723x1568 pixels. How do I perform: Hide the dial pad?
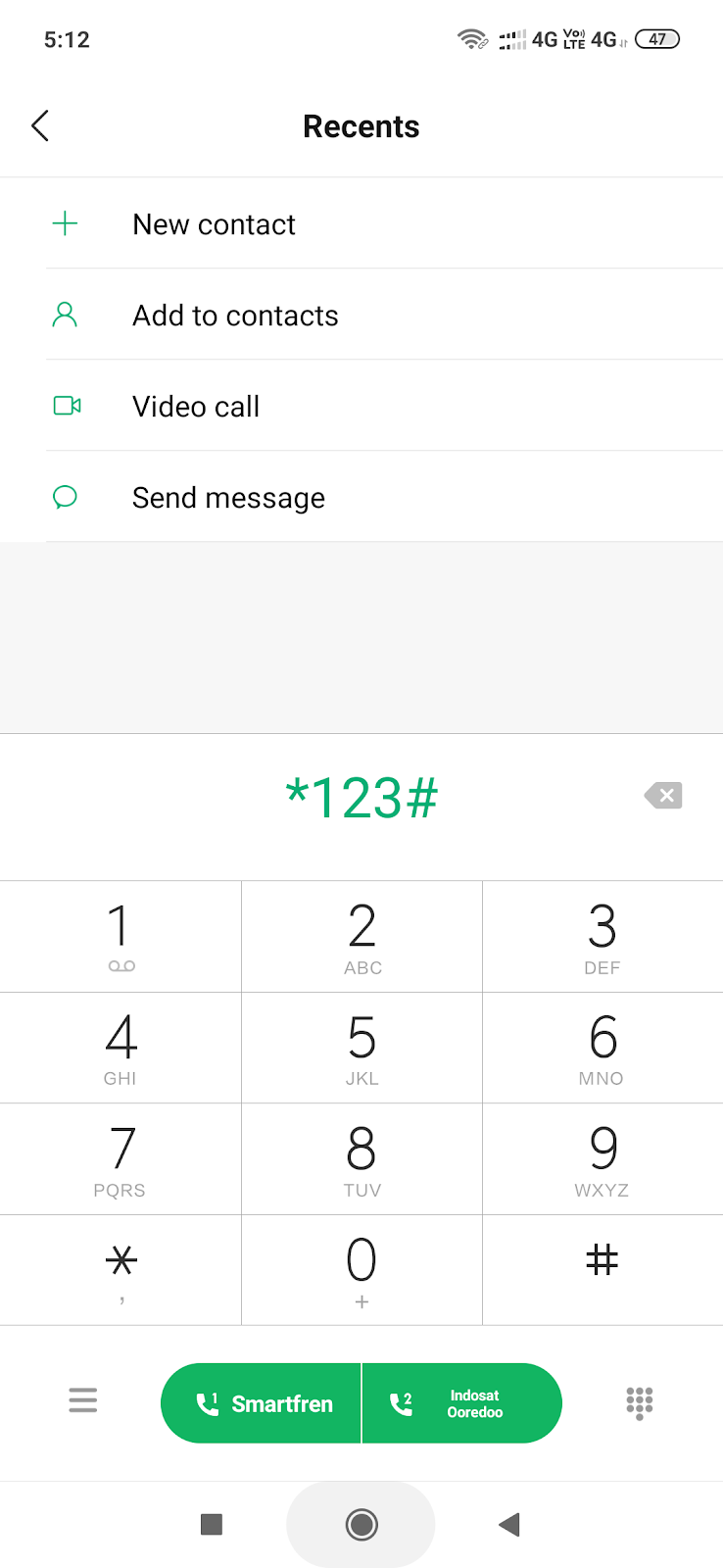coord(639,1402)
